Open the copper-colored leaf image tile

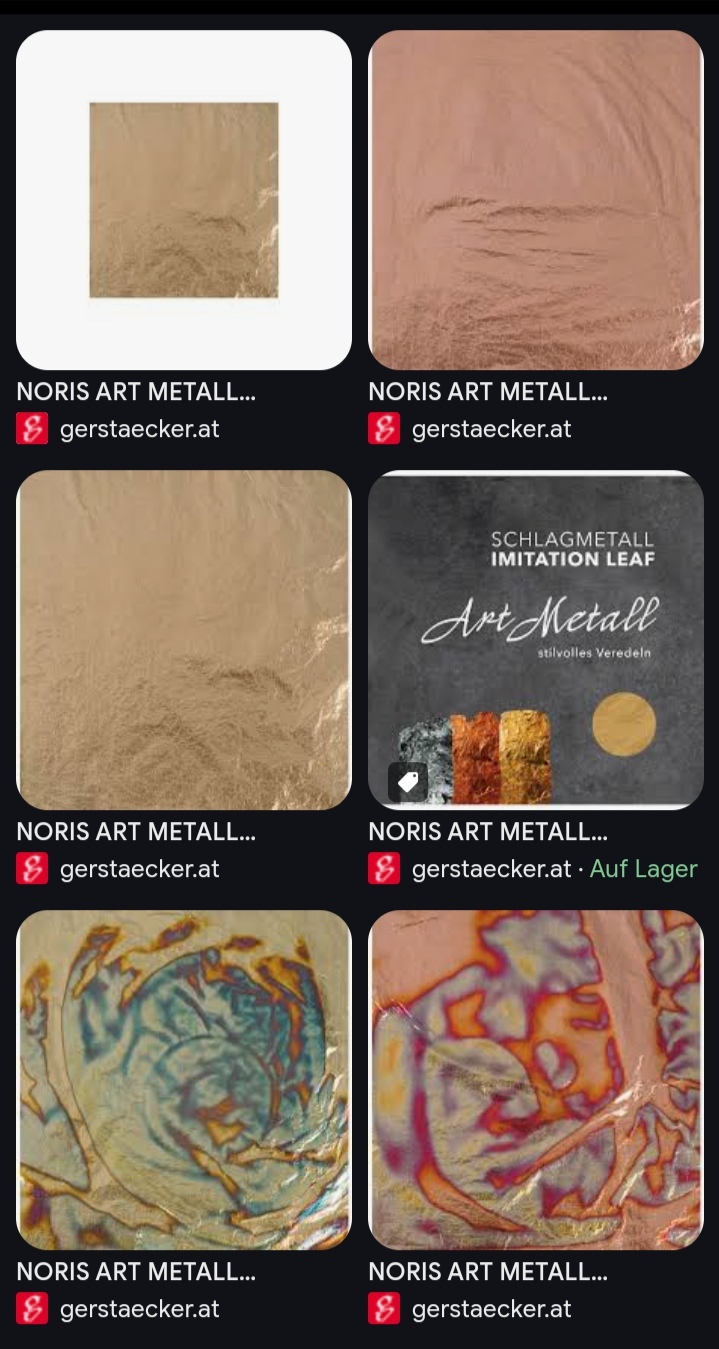point(536,200)
